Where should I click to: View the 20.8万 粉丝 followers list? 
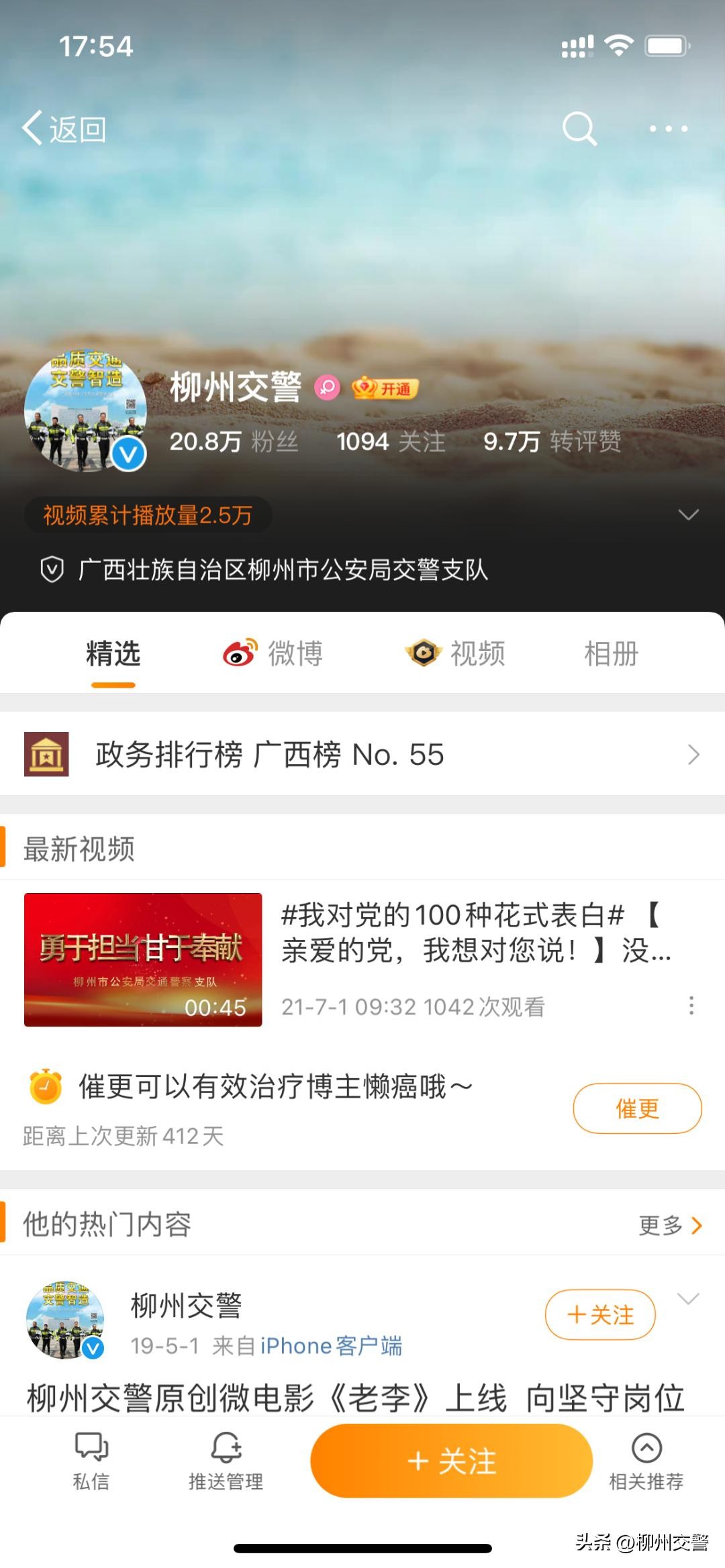(234, 441)
